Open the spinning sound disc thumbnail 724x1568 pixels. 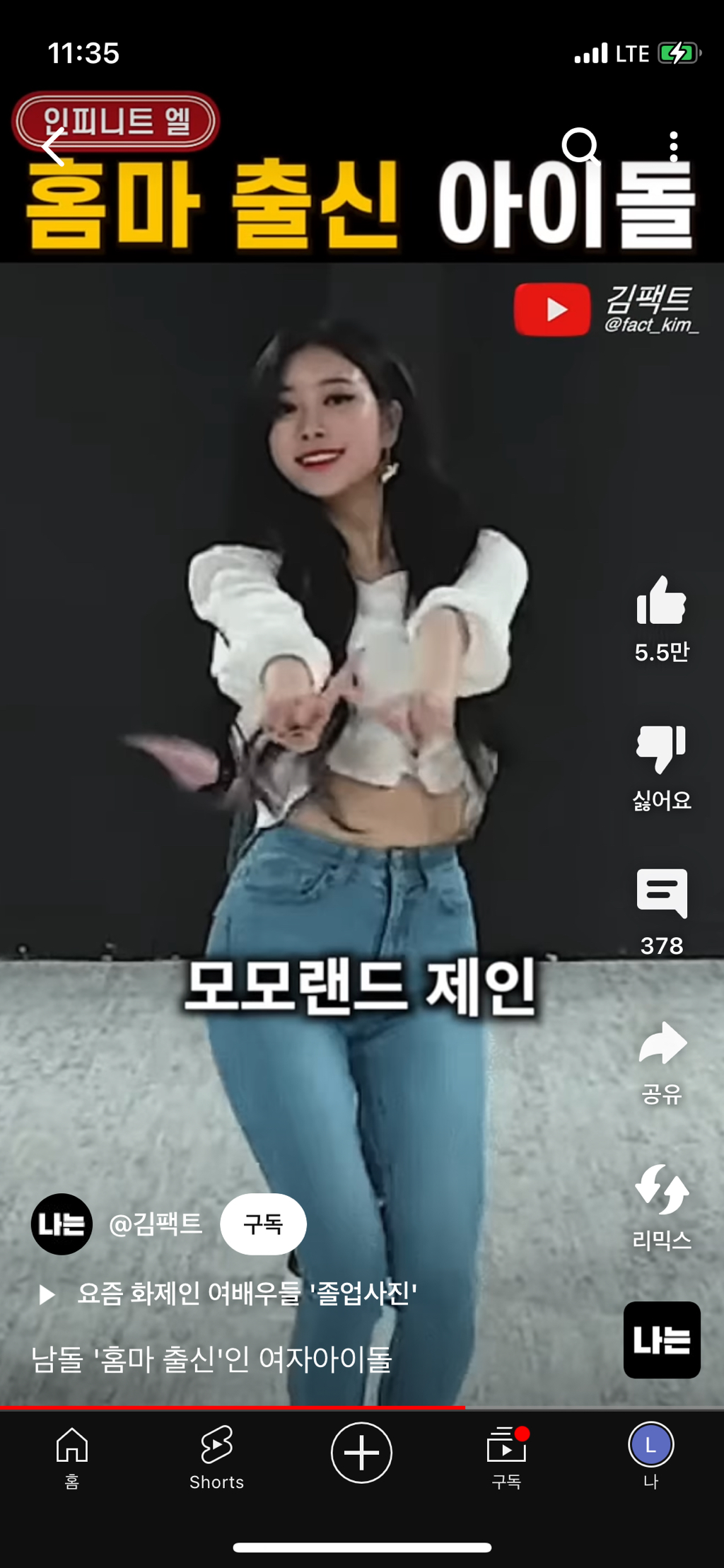click(x=662, y=1340)
